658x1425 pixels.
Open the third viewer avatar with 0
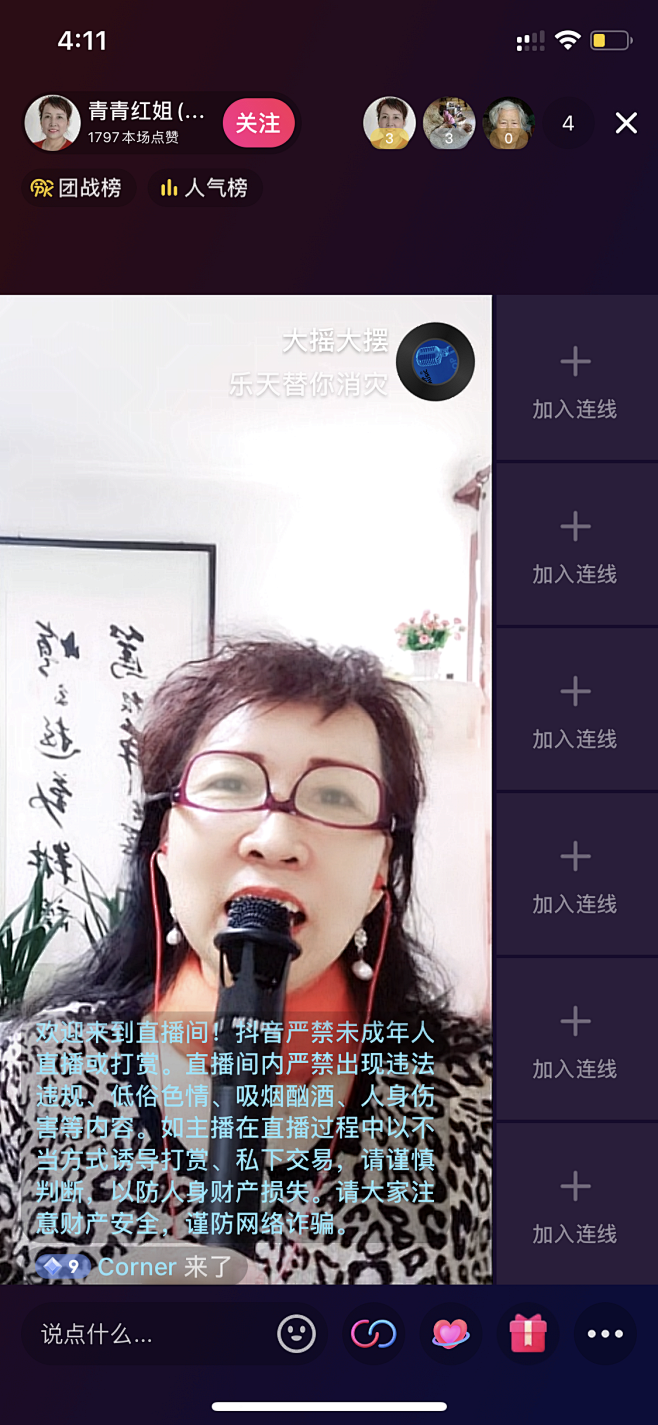point(508,123)
